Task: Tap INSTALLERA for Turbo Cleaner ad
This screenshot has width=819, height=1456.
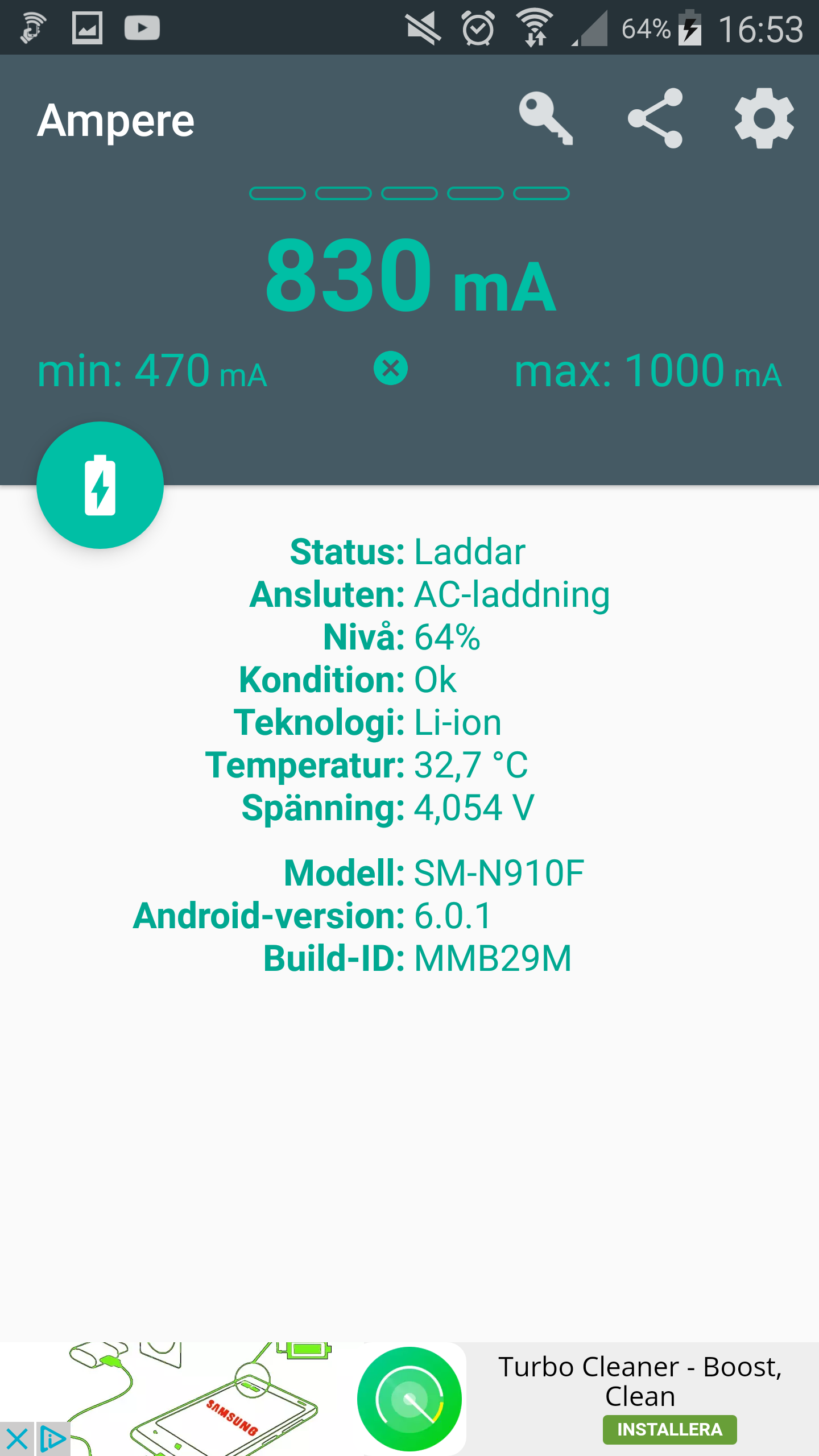Action: click(x=669, y=1429)
